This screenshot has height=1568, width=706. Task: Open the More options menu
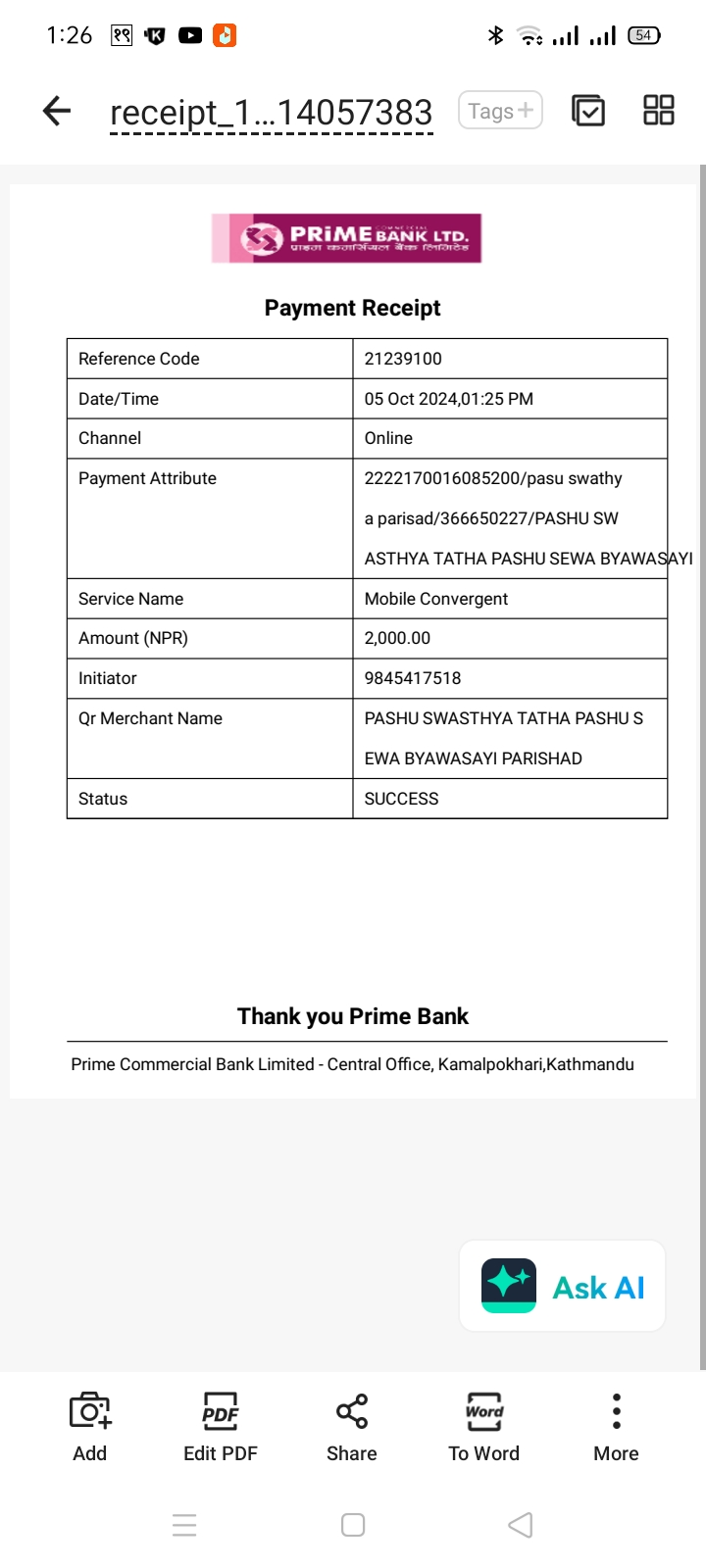pos(616,1427)
